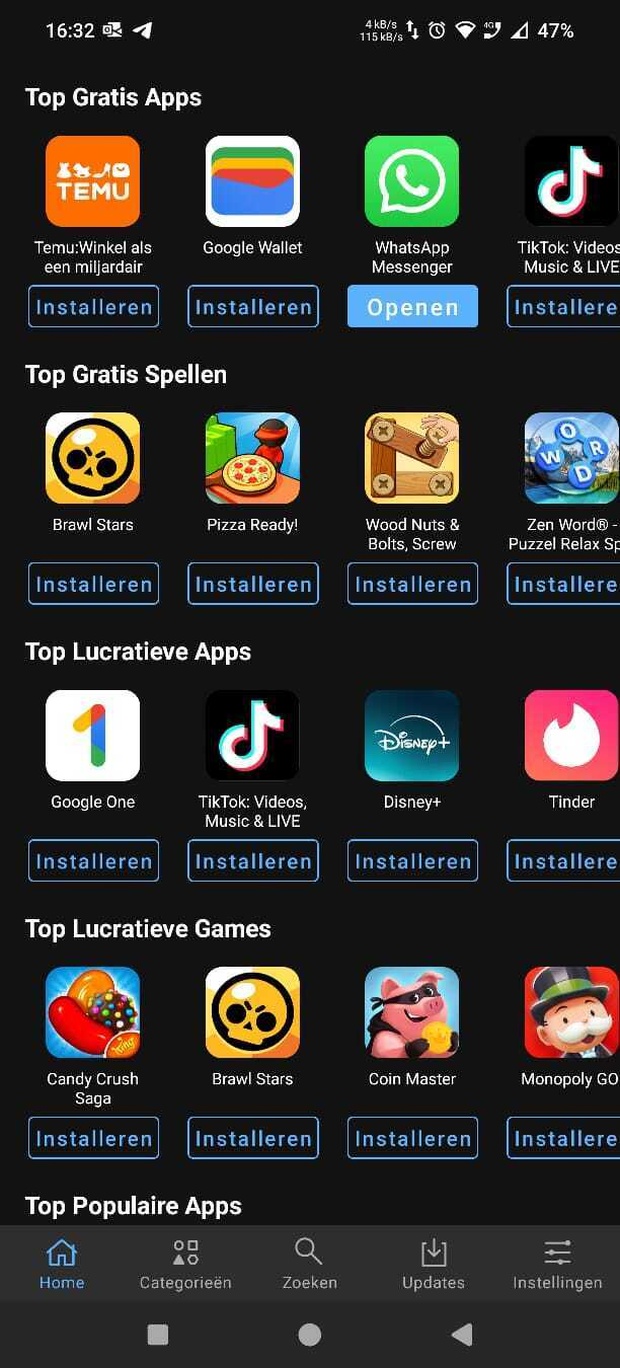Select the Home tab

pyautogui.click(x=62, y=1264)
